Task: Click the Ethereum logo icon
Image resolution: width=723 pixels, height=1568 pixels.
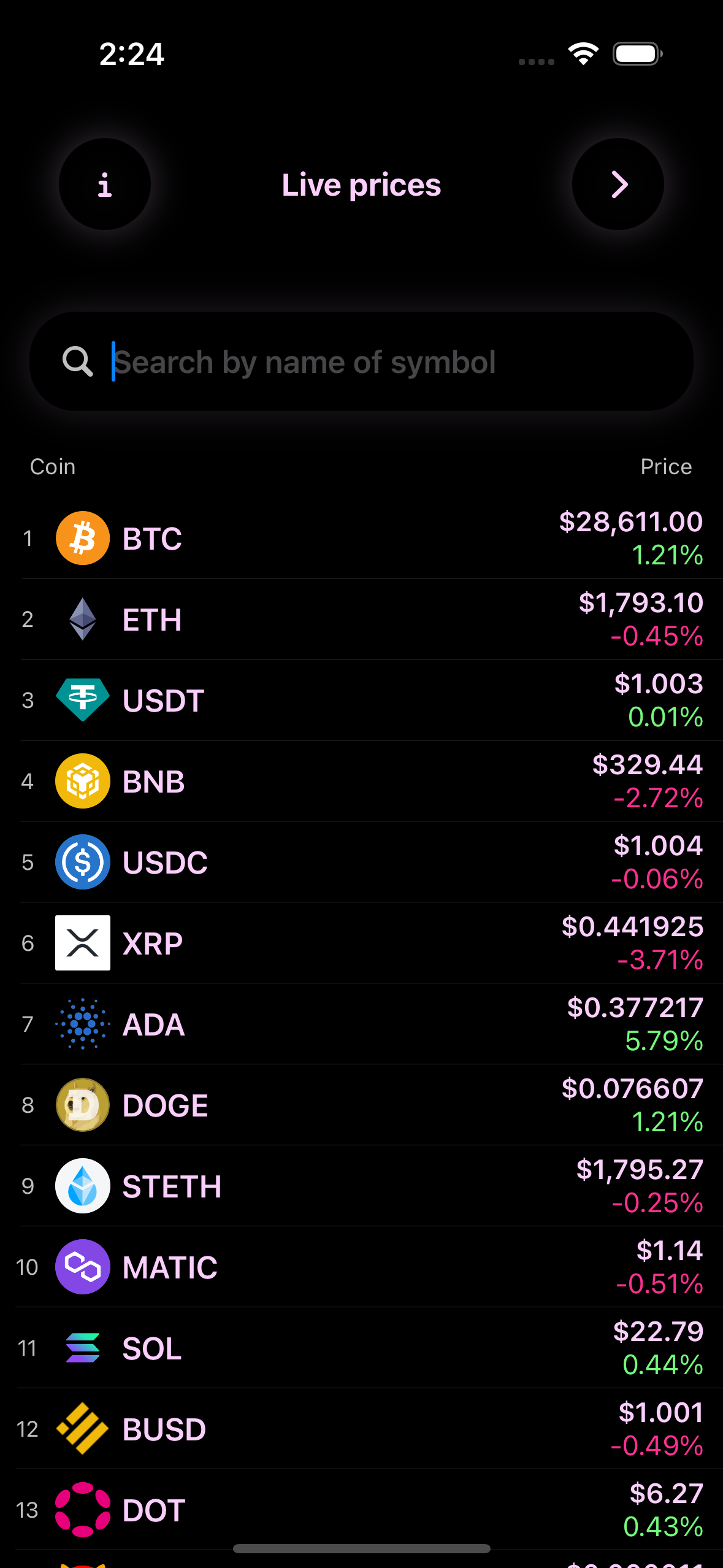Action: coord(82,620)
